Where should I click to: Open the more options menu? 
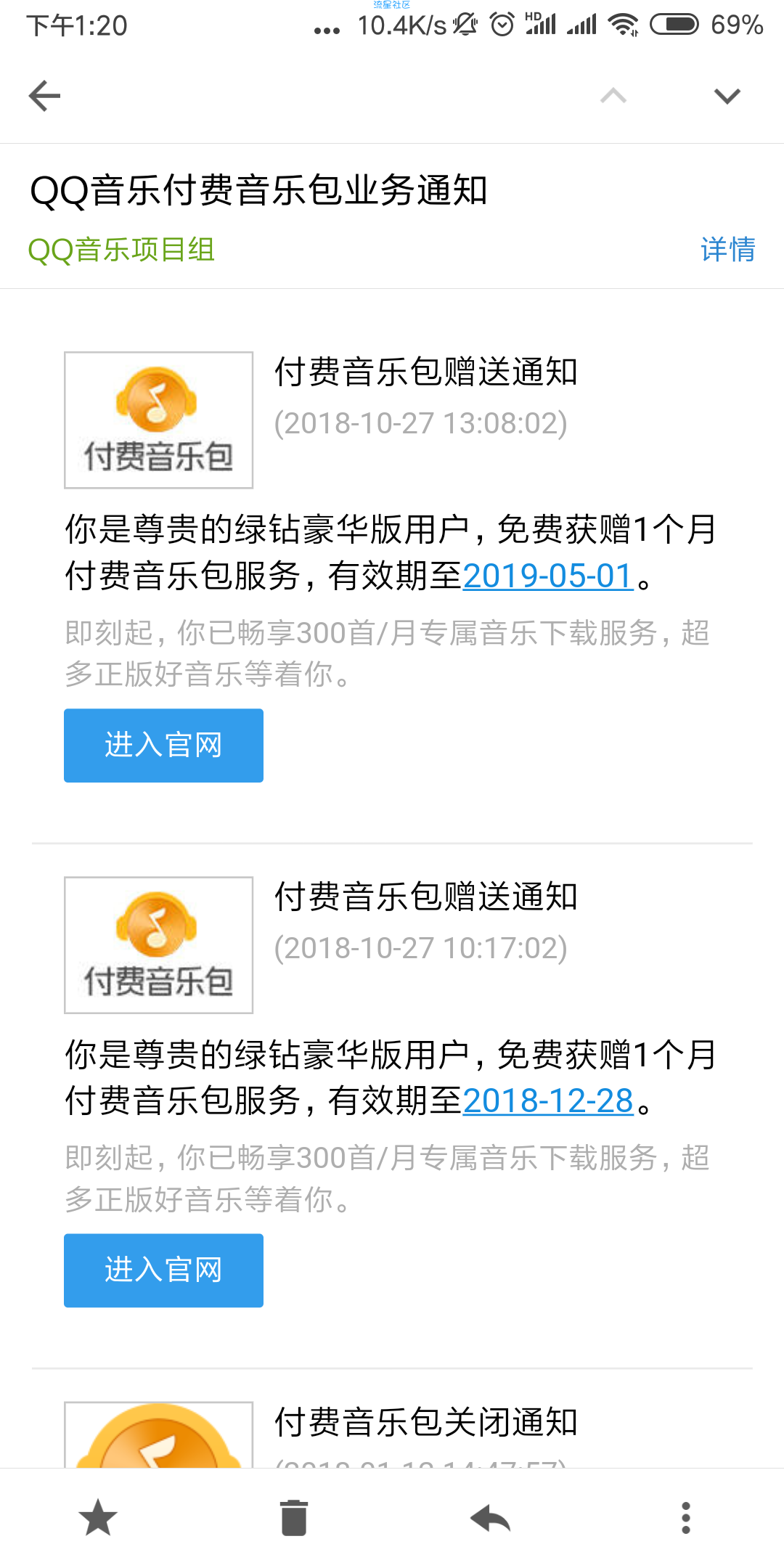[686, 1518]
